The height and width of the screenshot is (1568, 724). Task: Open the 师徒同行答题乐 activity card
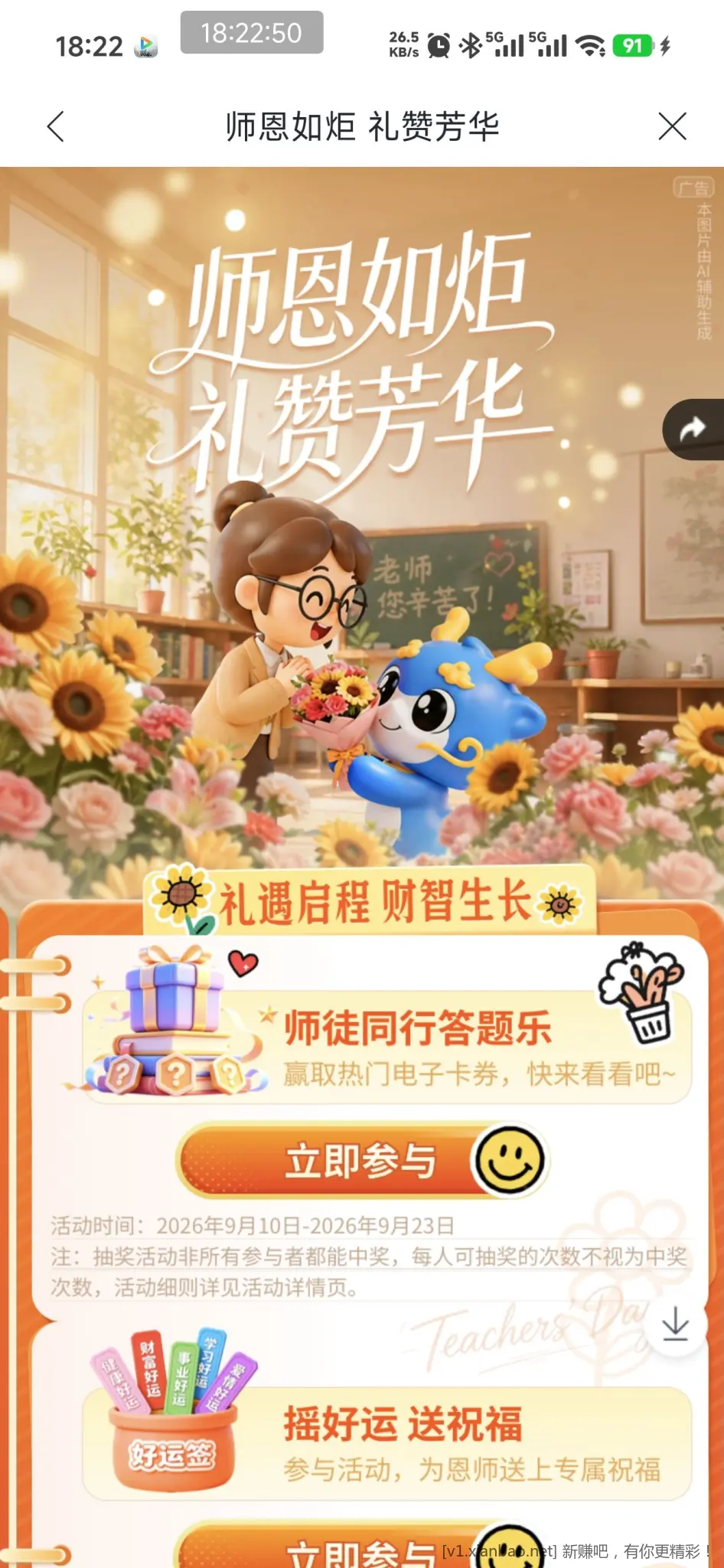coord(386,1047)
